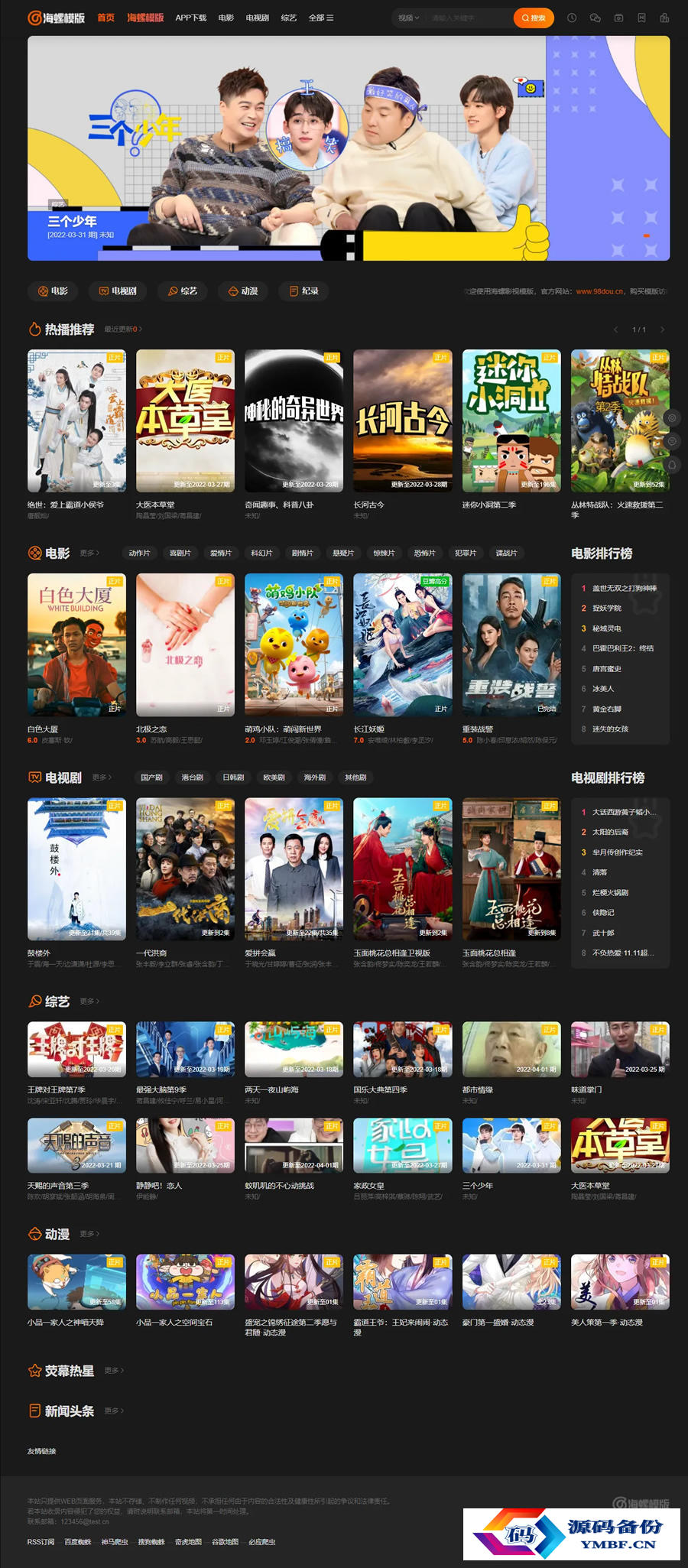Open the 三个少年 featured banner
The height and width of the screenshot is (1568, 688).
349,148
